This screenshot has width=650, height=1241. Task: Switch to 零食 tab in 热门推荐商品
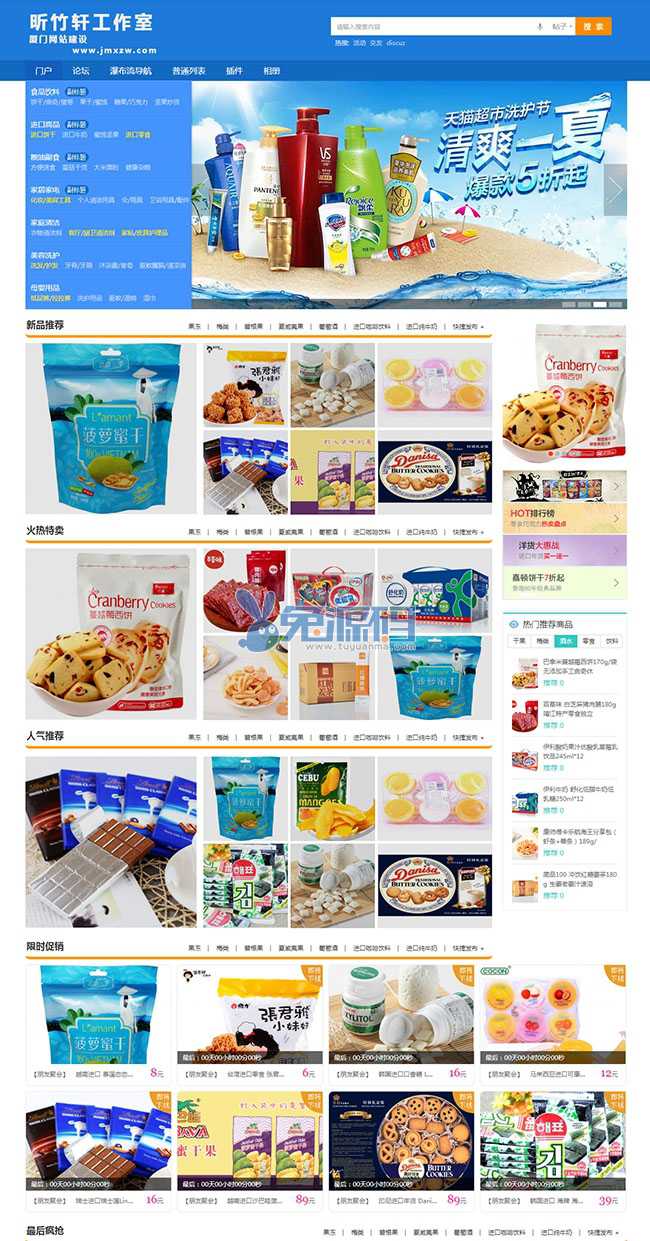[x=587, y=640]
